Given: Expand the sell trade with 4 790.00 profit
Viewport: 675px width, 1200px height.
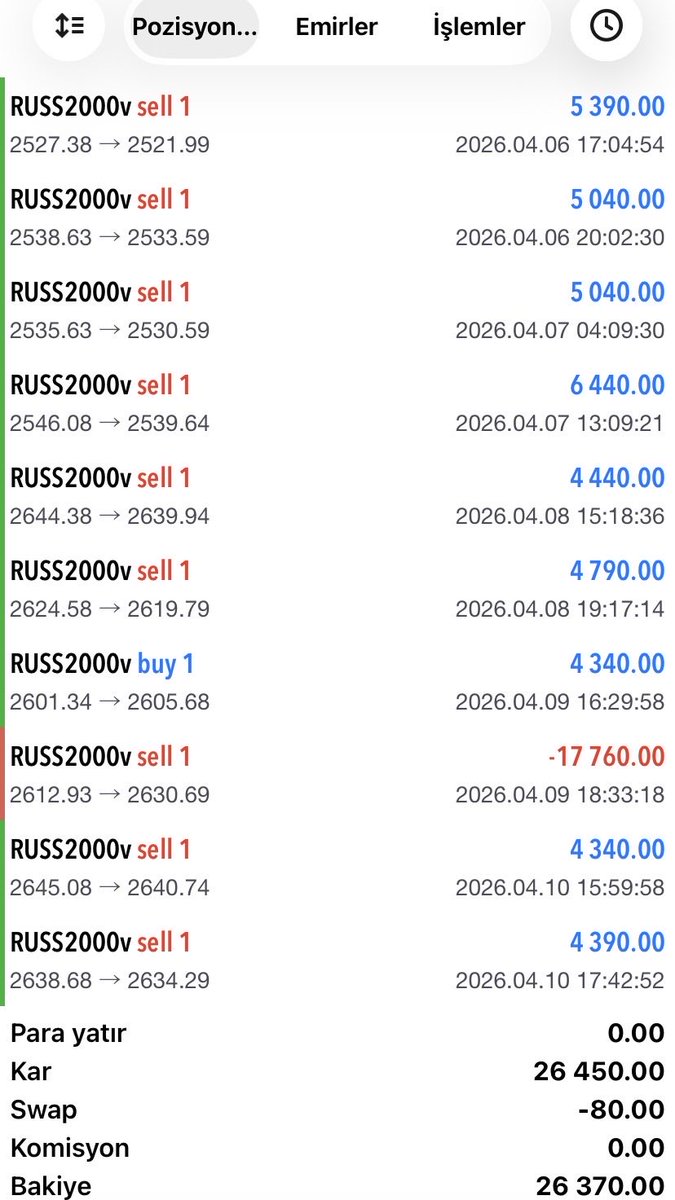Looking at the screenshot, I should [x=337, y=590].
